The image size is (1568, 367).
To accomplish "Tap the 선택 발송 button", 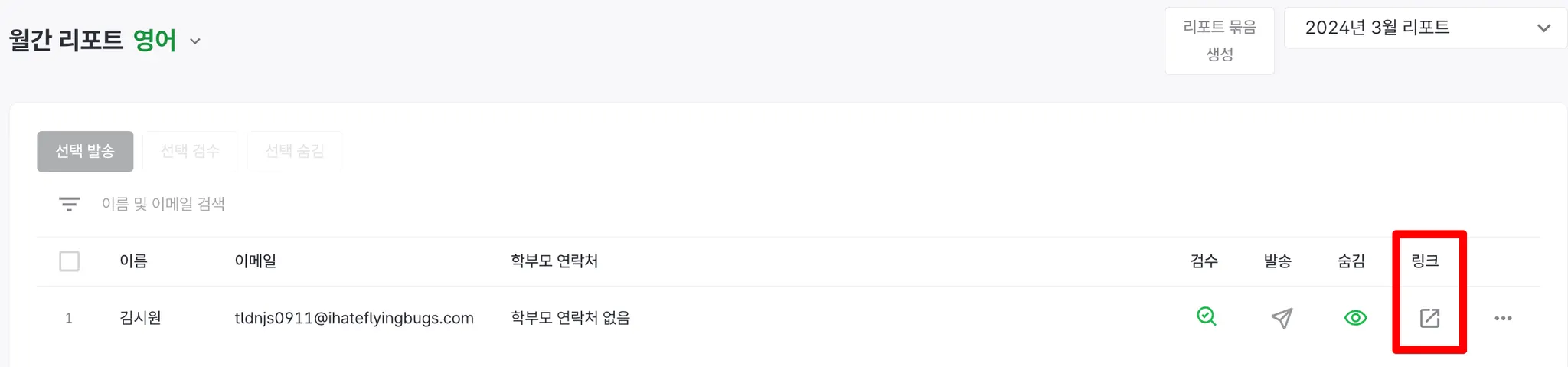I will (85, 151).
